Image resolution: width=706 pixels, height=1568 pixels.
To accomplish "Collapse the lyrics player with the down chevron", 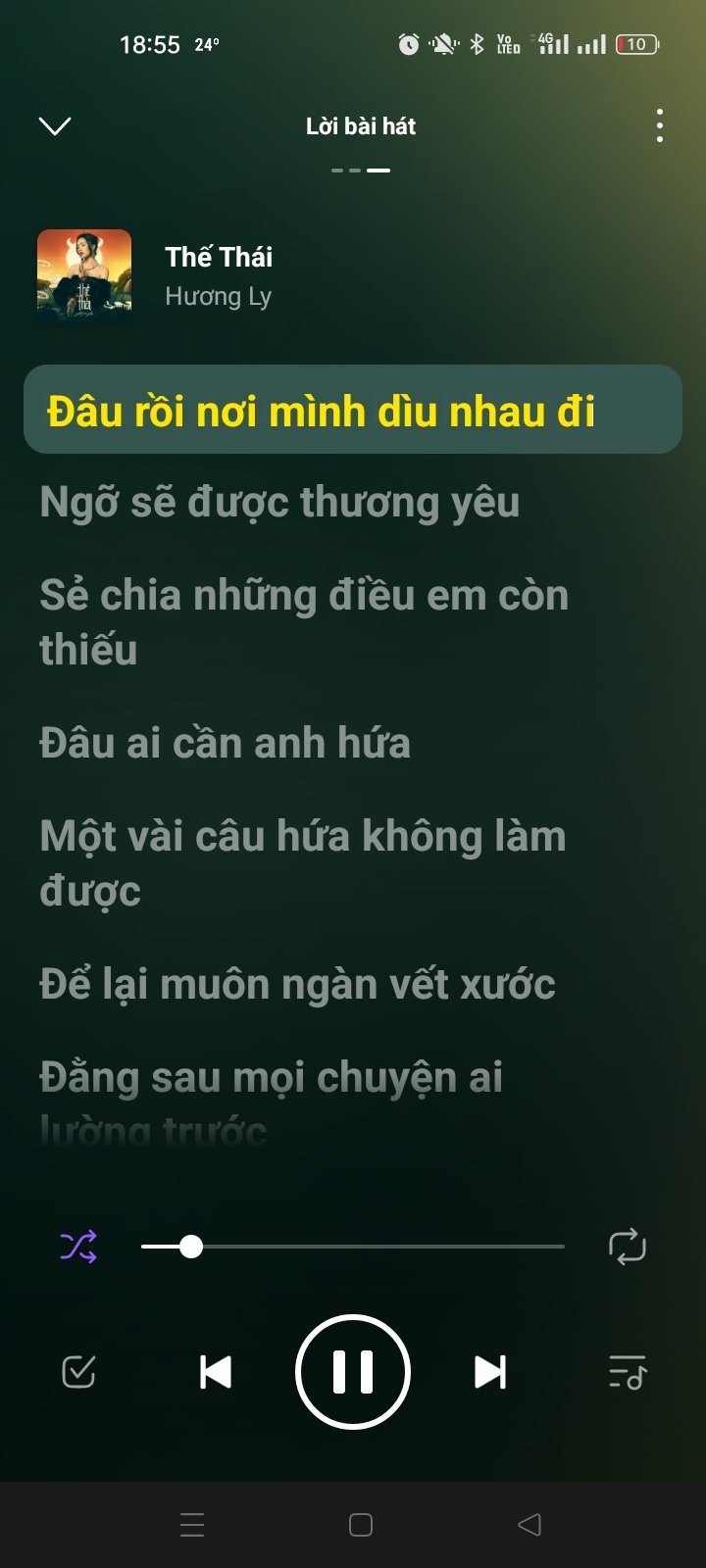I will pyautogui.click(x=55, y=125).
